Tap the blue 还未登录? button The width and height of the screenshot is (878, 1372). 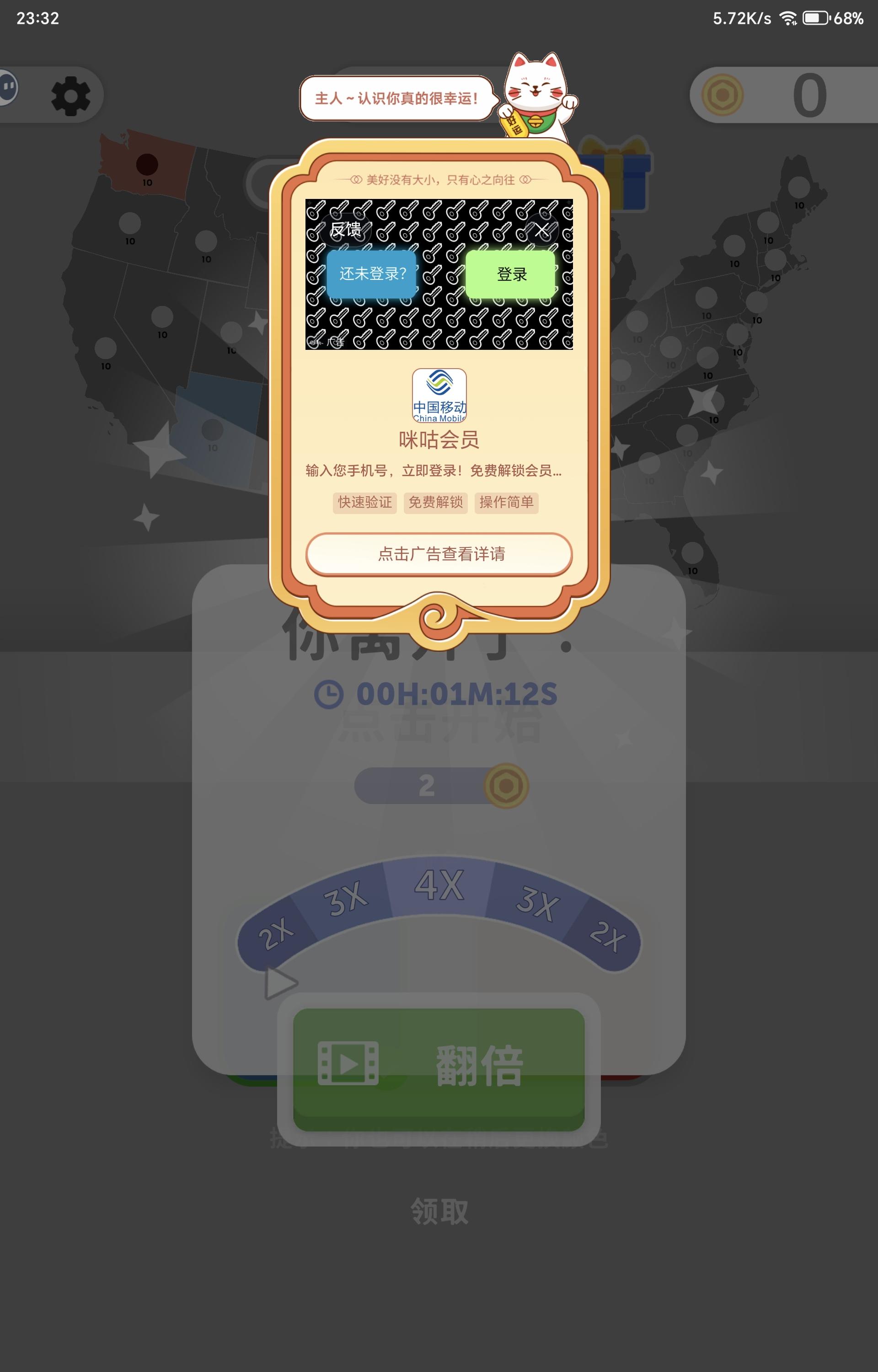click(x=371, y=274)
